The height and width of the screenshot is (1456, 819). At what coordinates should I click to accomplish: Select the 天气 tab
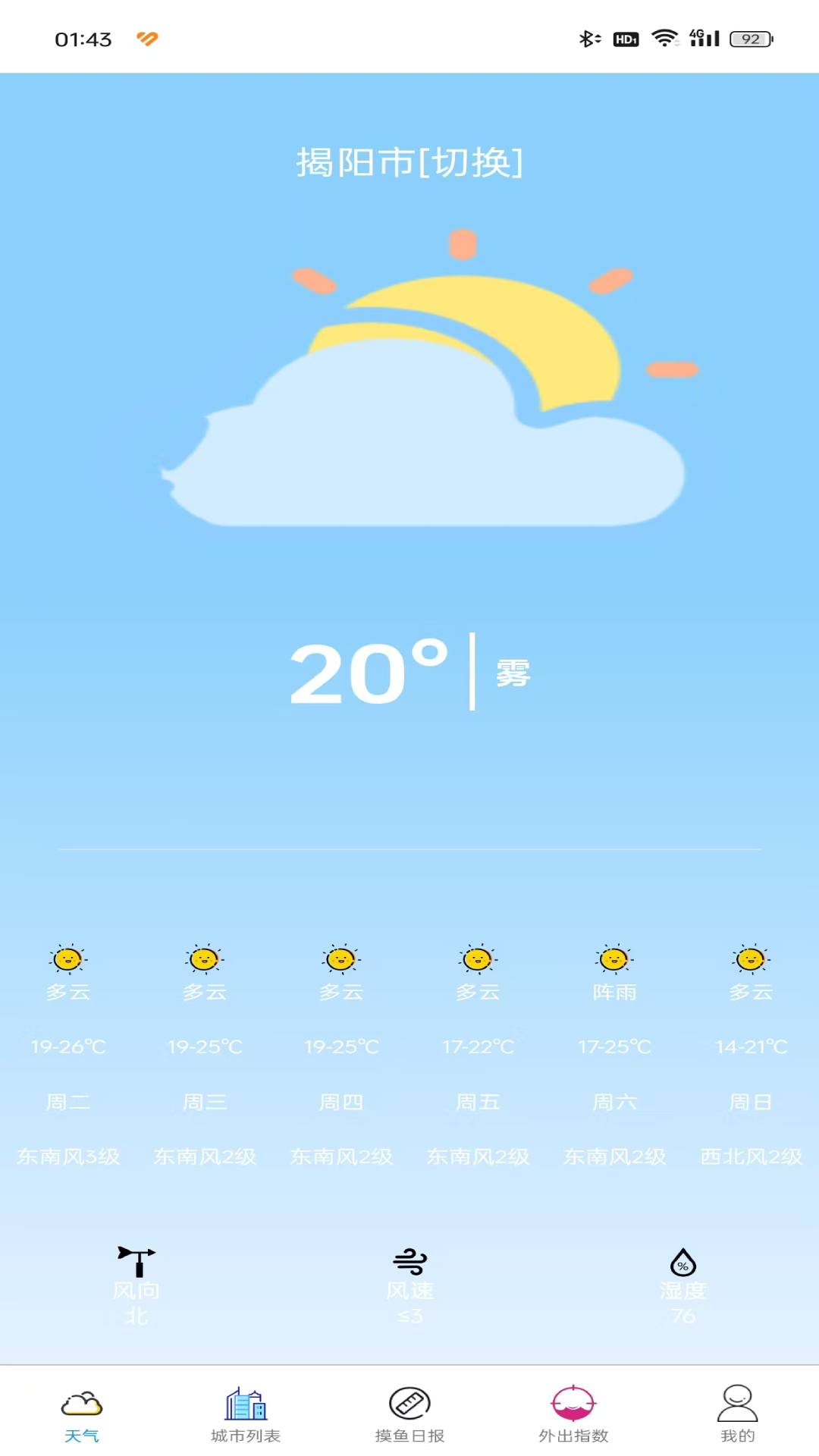pos(82,1414)
